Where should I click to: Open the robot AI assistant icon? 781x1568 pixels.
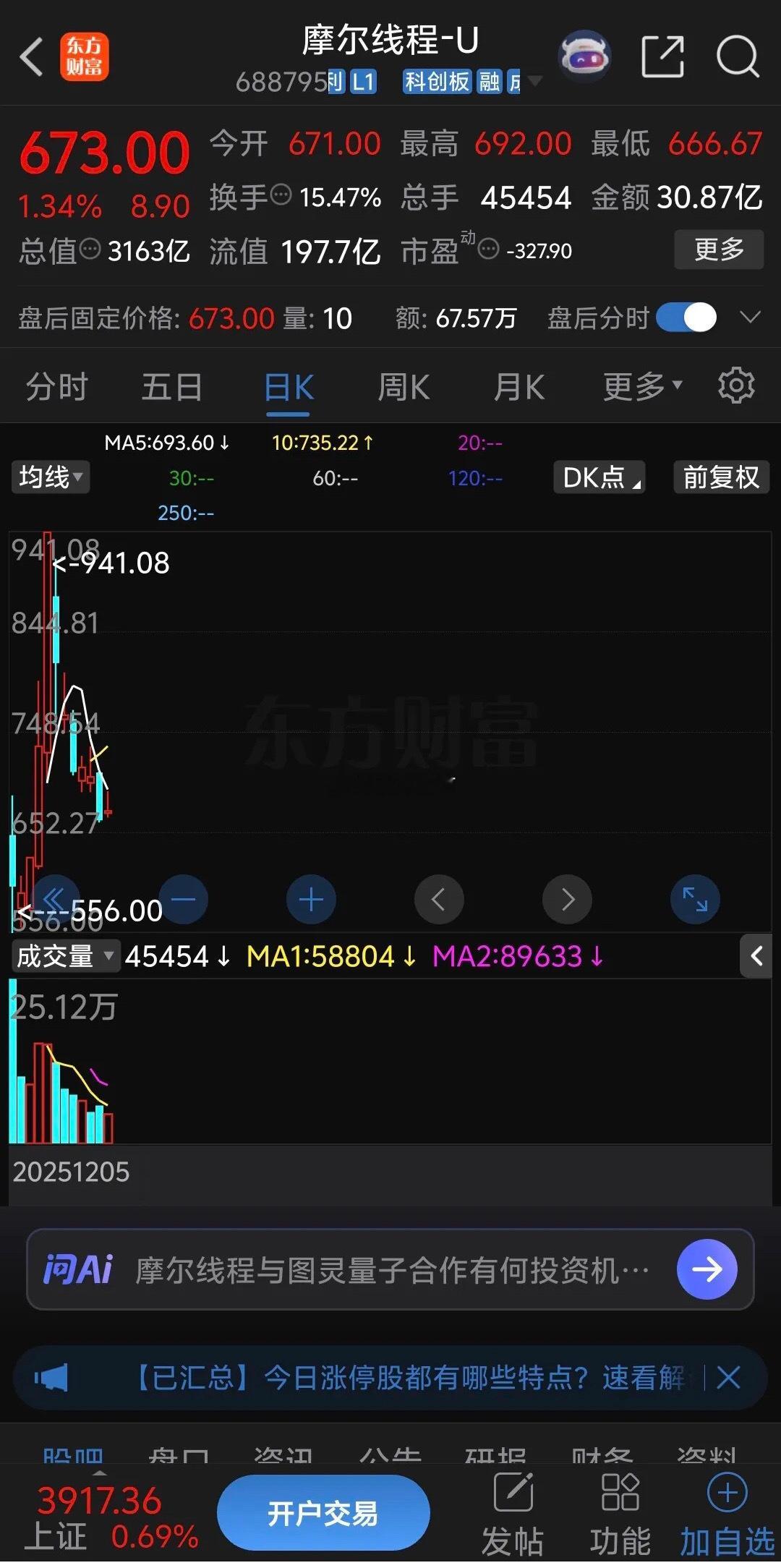(x=584, y=55)
